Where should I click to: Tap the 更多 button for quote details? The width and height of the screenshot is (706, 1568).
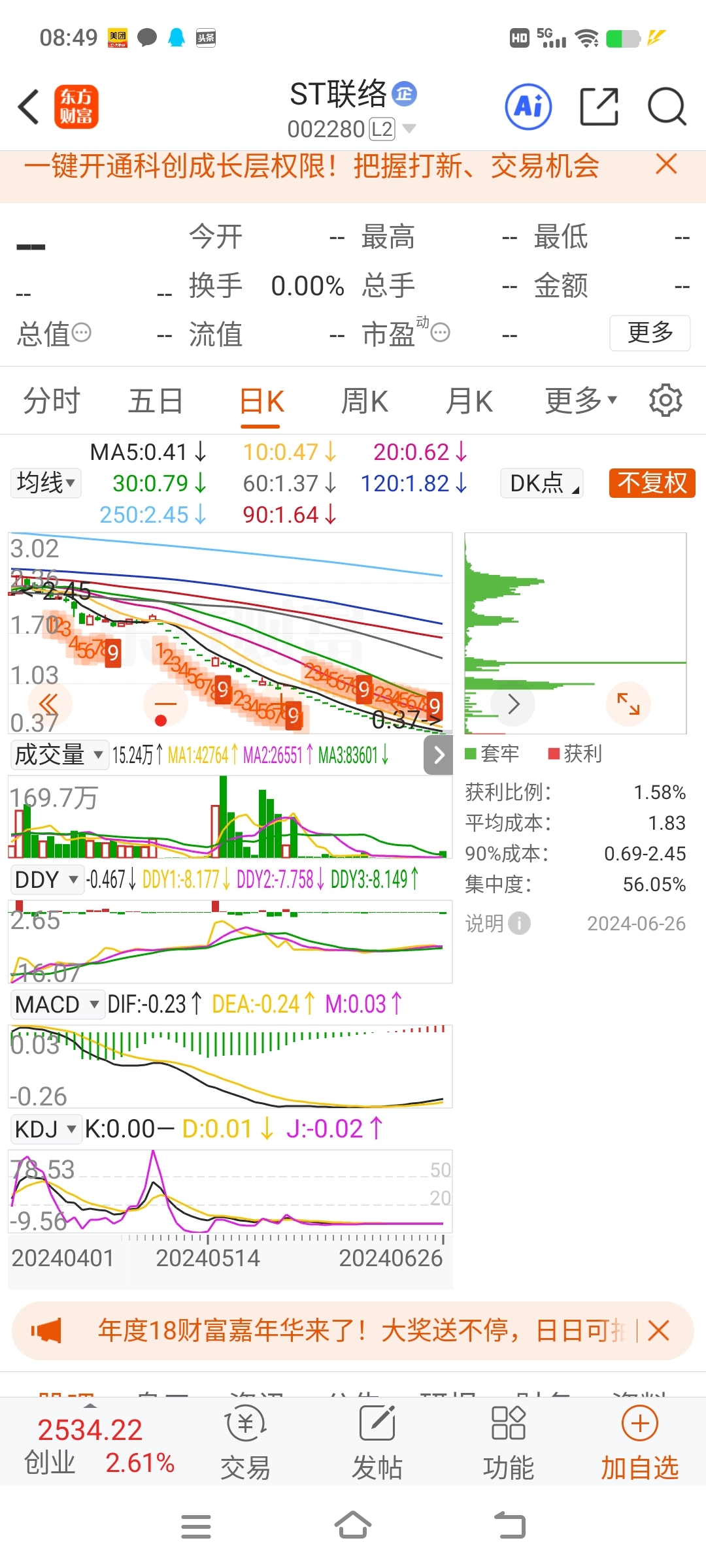(649, 333)
